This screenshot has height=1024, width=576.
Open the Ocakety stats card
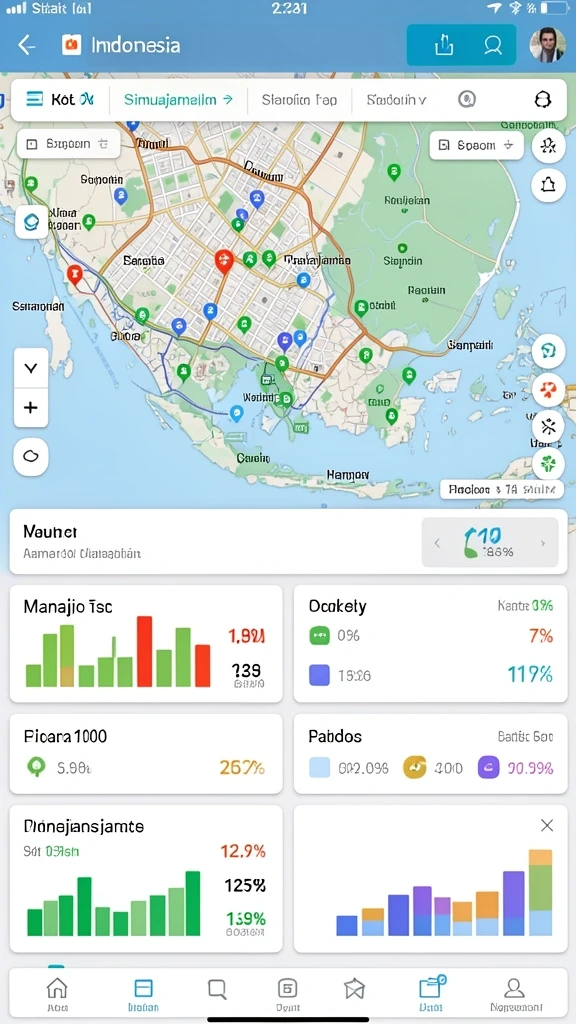(x=430, y=644)
